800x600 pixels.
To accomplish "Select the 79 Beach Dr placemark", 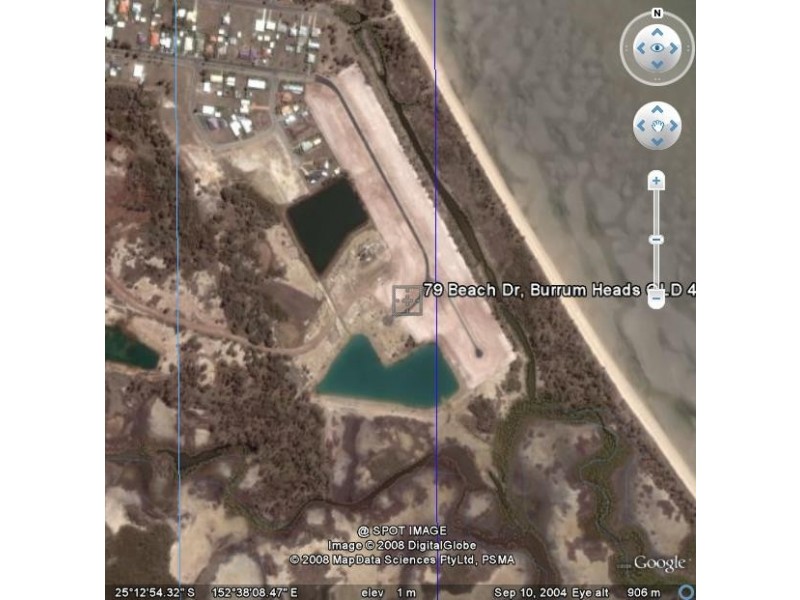I will click(406, 299).
